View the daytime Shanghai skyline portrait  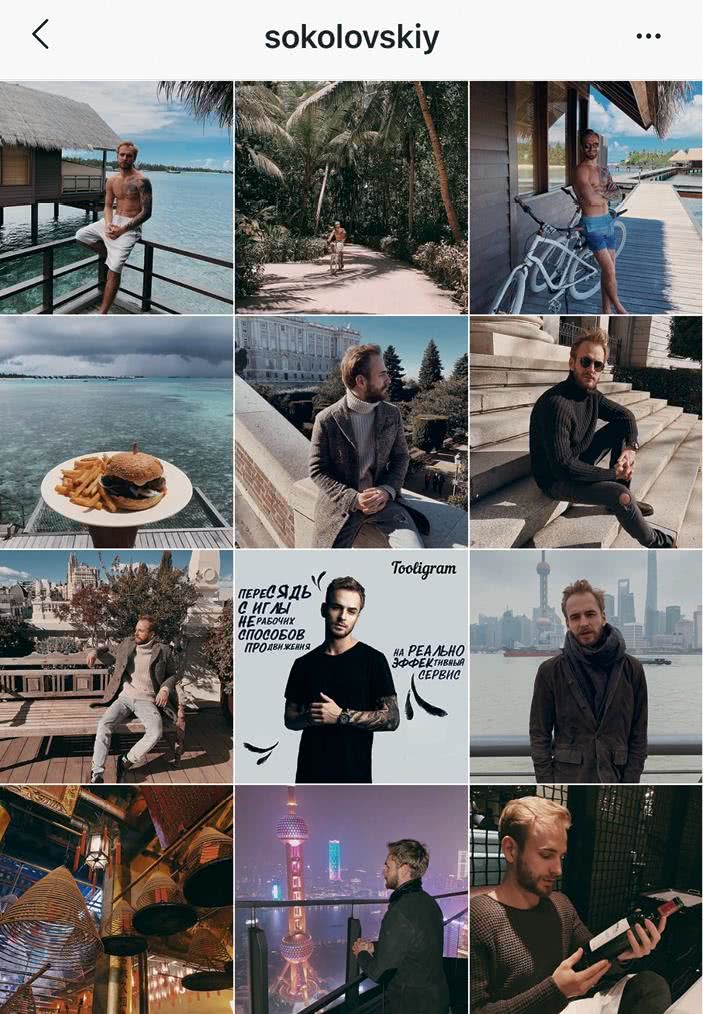tap(586, 666)
